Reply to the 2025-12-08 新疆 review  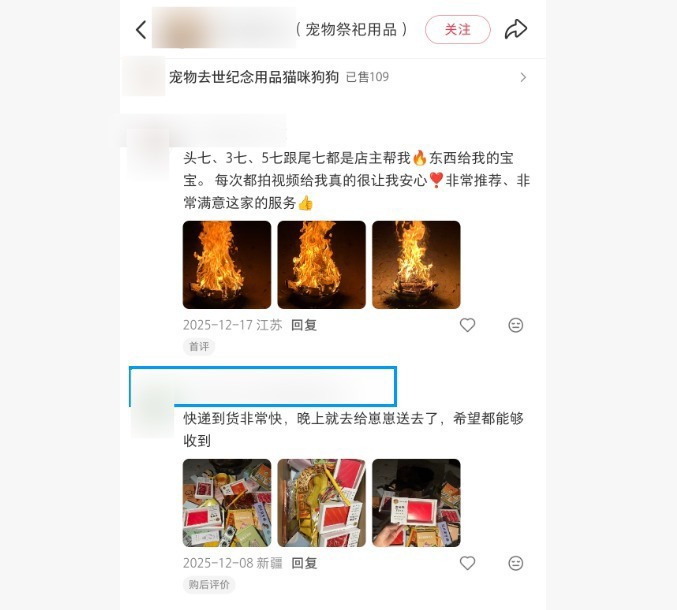[304, 563]
